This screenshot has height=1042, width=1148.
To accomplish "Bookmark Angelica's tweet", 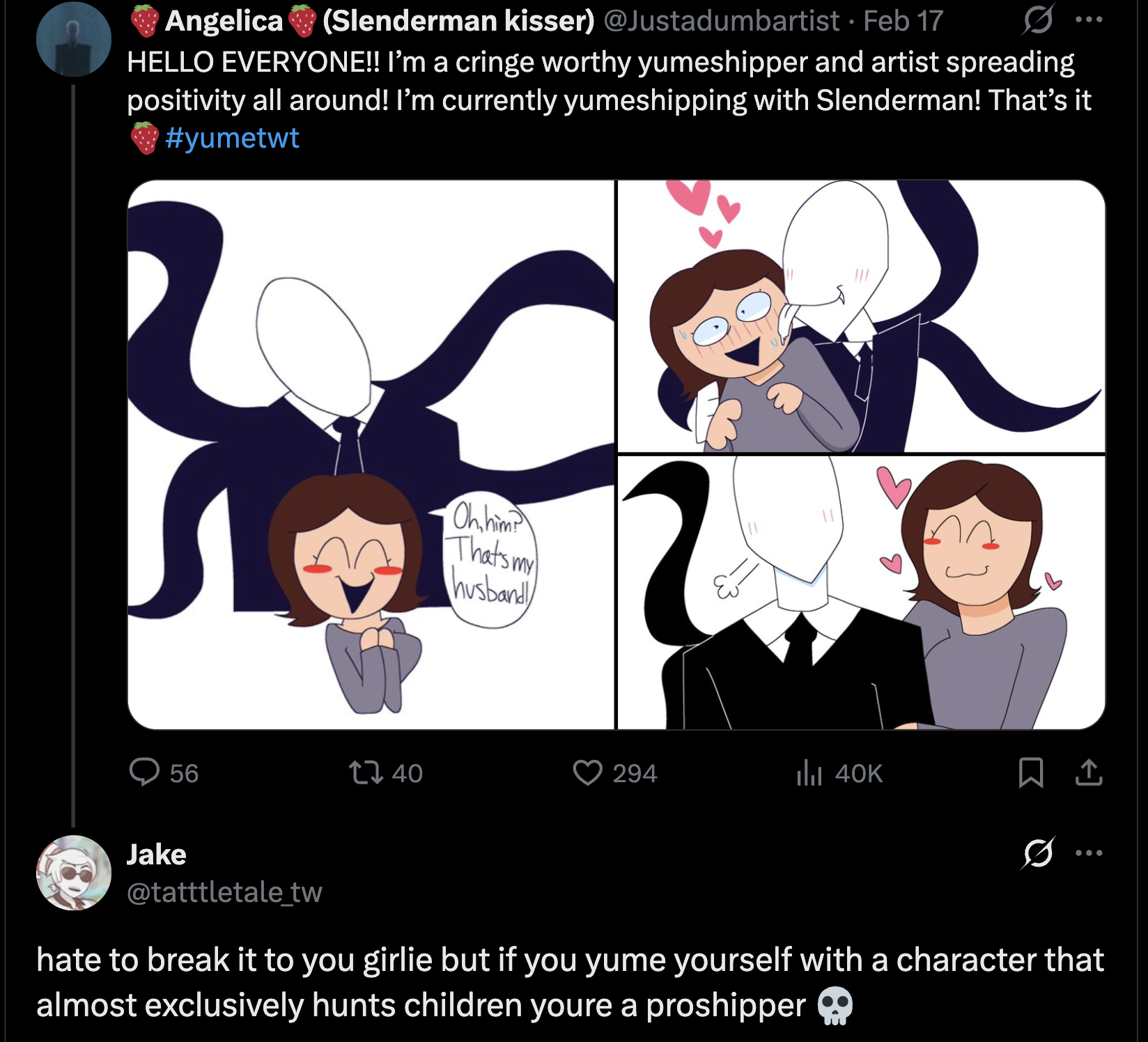I will pyautogui.click(x=1030, y=772).
